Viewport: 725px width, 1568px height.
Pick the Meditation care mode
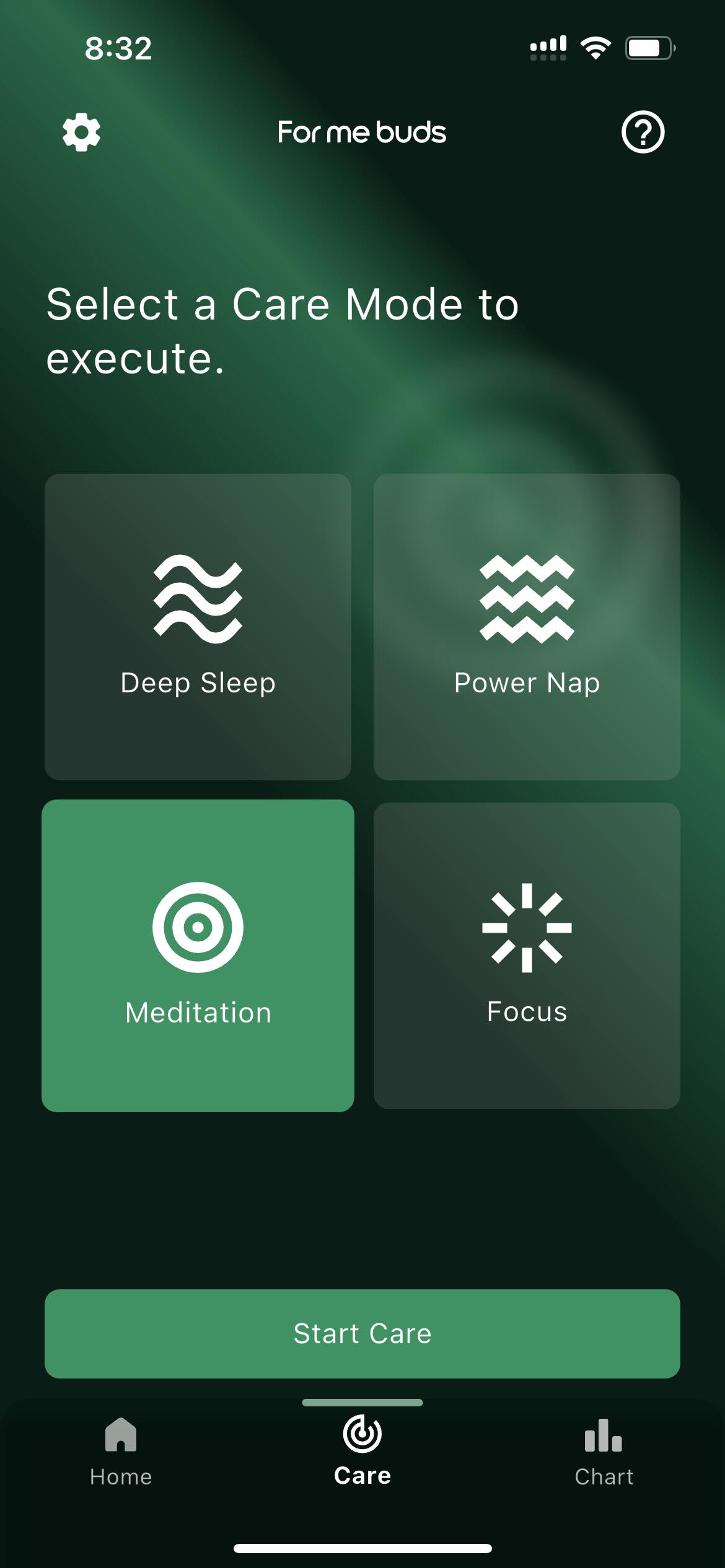[x=198, y=956]
